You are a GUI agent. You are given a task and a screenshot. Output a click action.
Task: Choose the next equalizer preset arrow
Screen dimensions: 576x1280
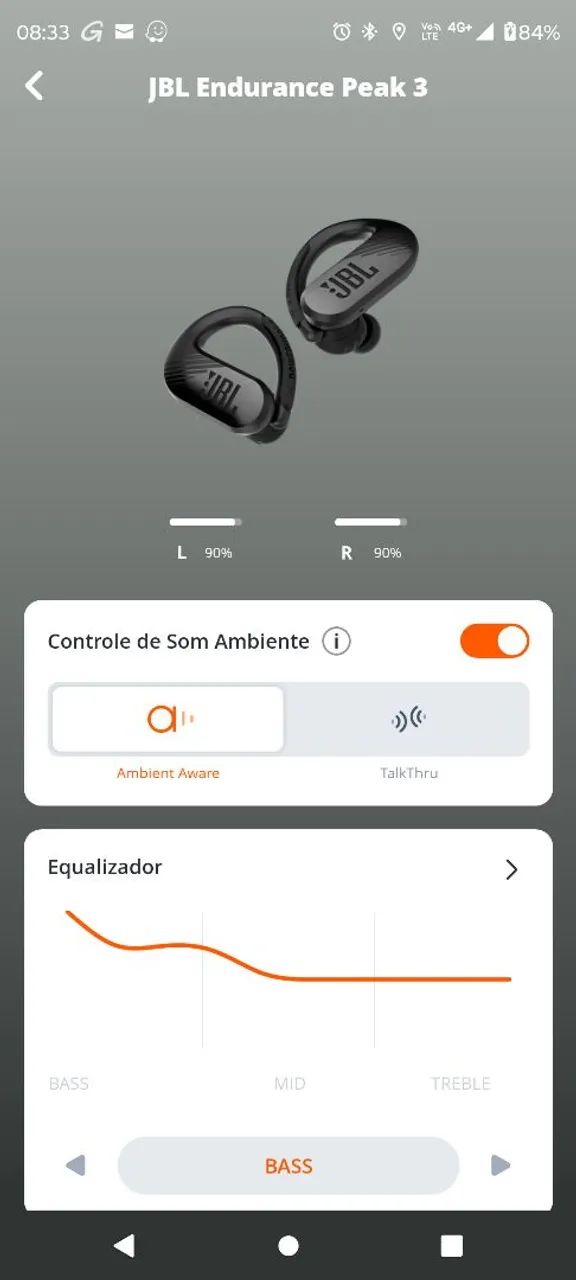(501, 1166)
